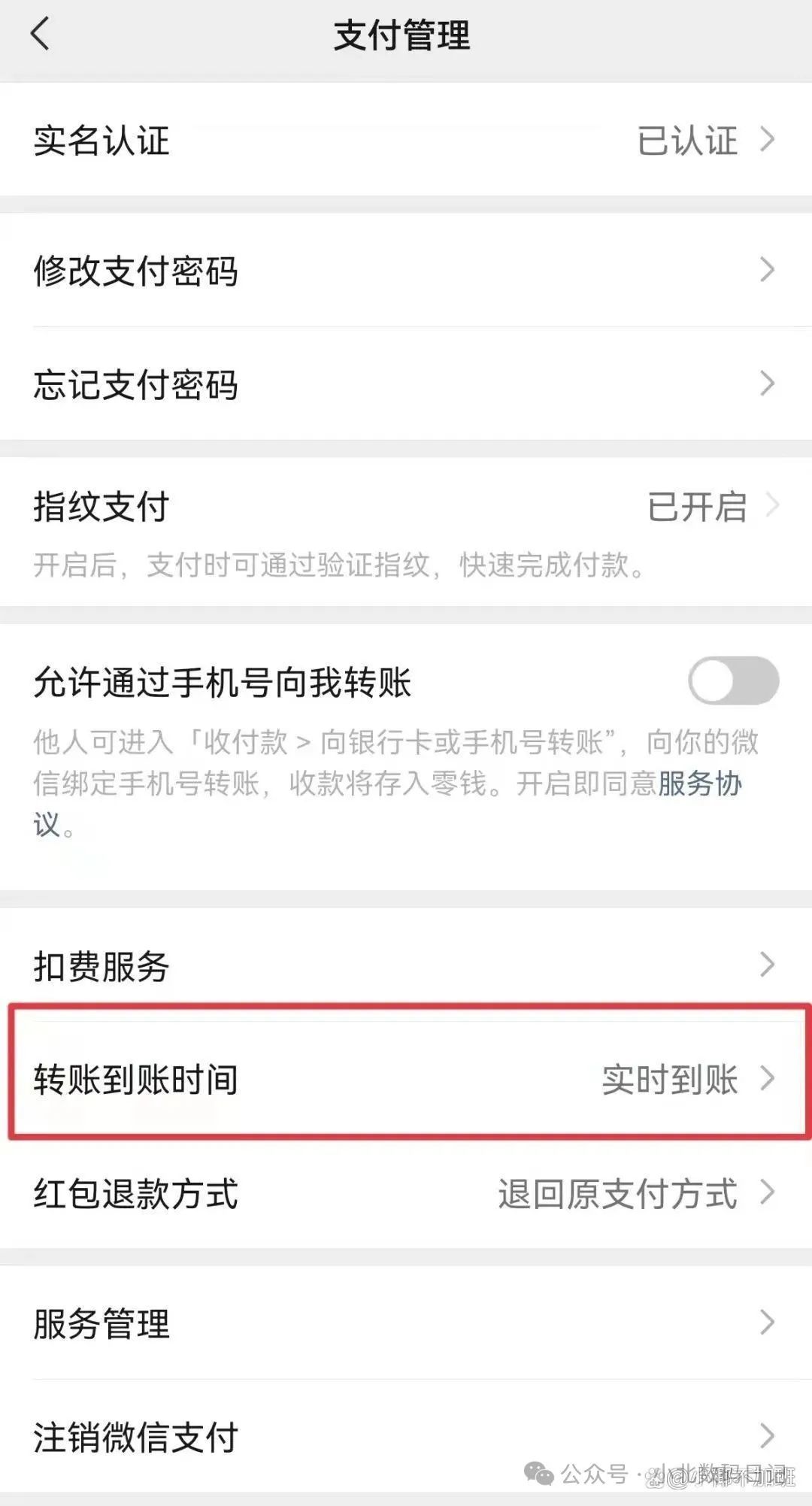Viewport: 812px width, 1506px height.
Task: Enable 允许通过手机号向我转账 switch
Action: (733, 680)
